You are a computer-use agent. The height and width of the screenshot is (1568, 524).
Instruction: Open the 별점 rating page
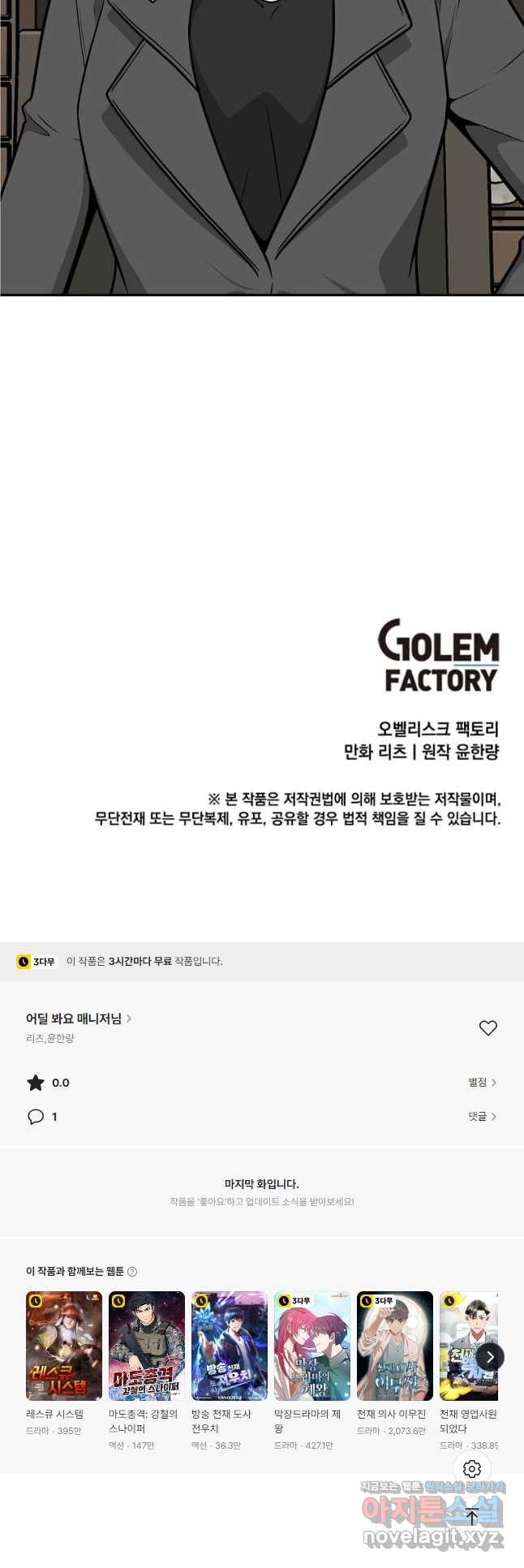coord(482,1082)
